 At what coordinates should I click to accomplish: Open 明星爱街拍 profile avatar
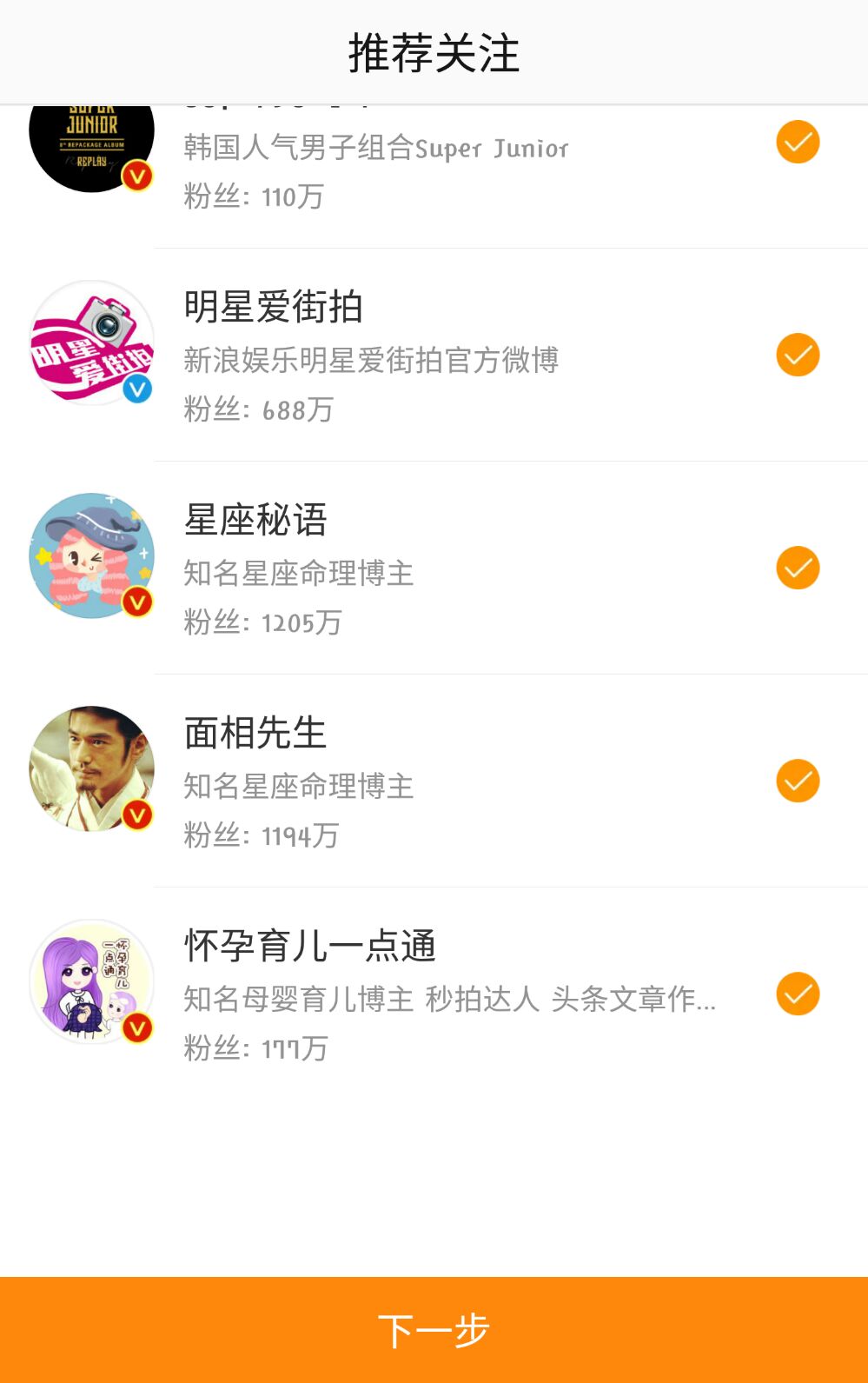pyautogui.click(x=91, y=342)
